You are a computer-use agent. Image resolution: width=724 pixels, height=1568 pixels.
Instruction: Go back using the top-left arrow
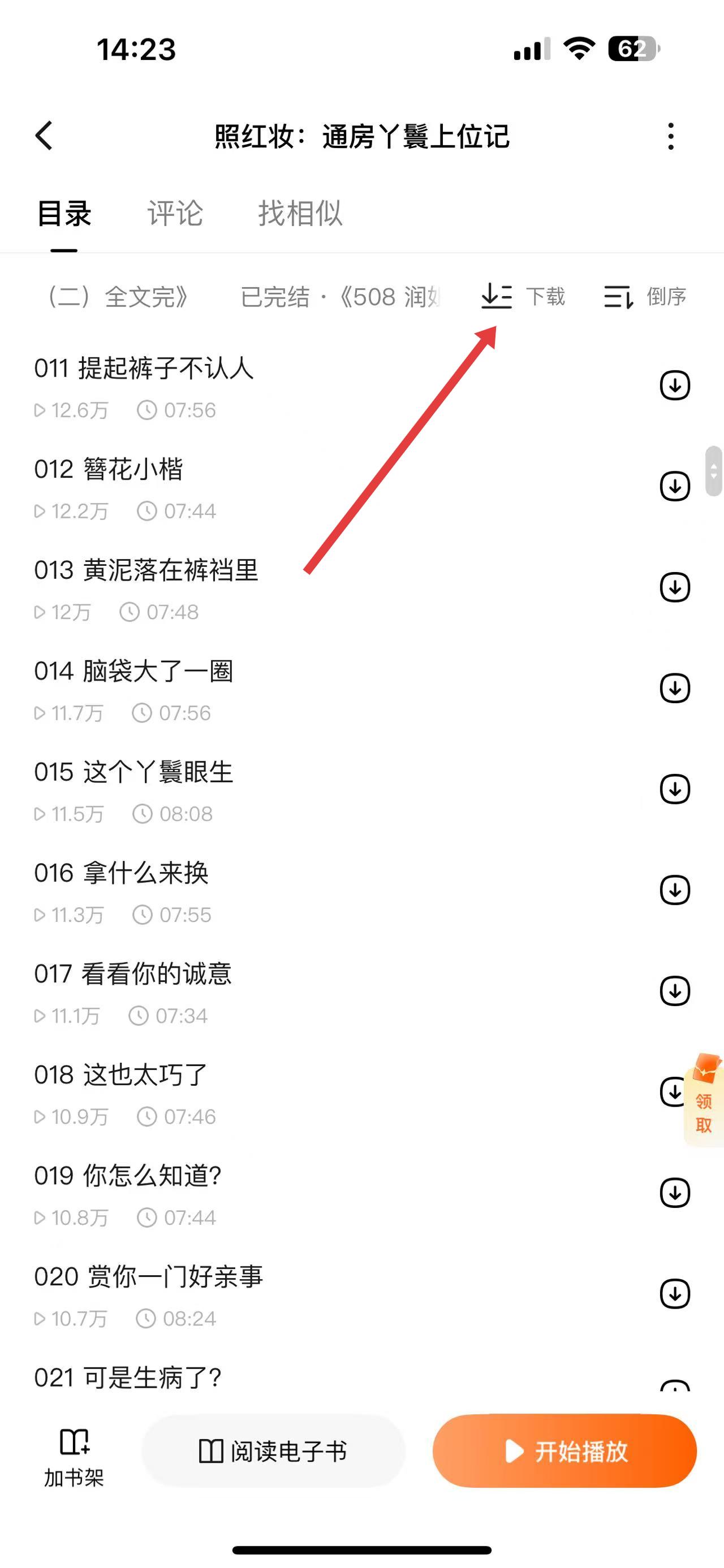pos(45,135)
